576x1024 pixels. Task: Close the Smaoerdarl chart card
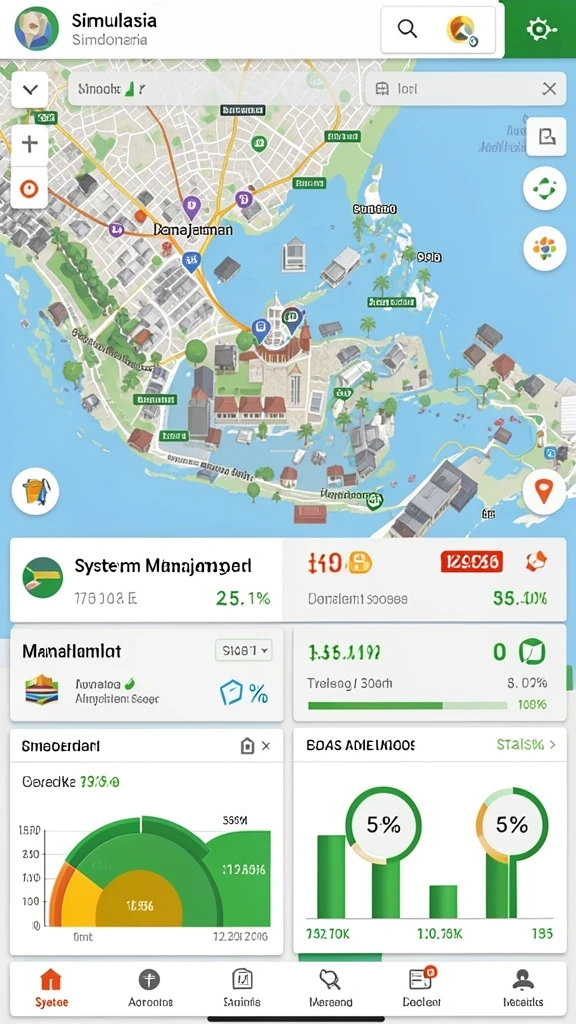(266, 746)
